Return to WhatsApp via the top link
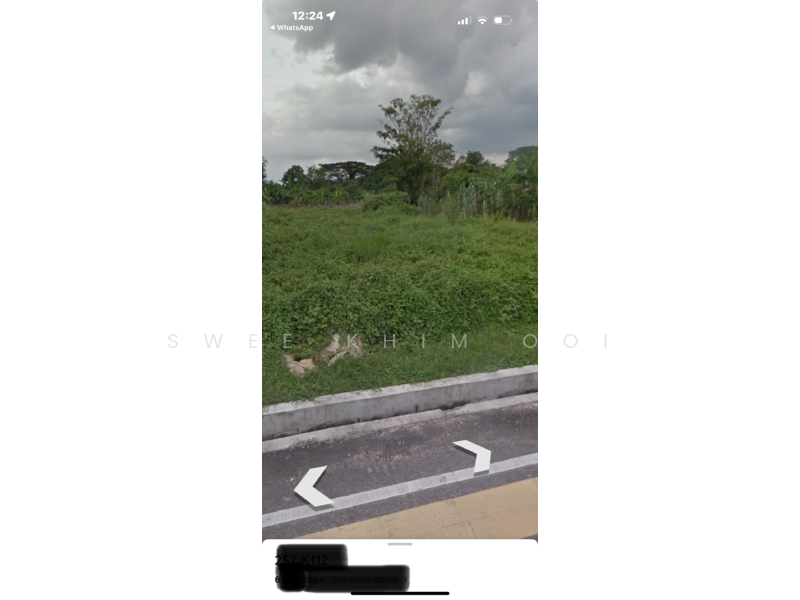Screen dimensions: 800x600 tap(292, 28)
